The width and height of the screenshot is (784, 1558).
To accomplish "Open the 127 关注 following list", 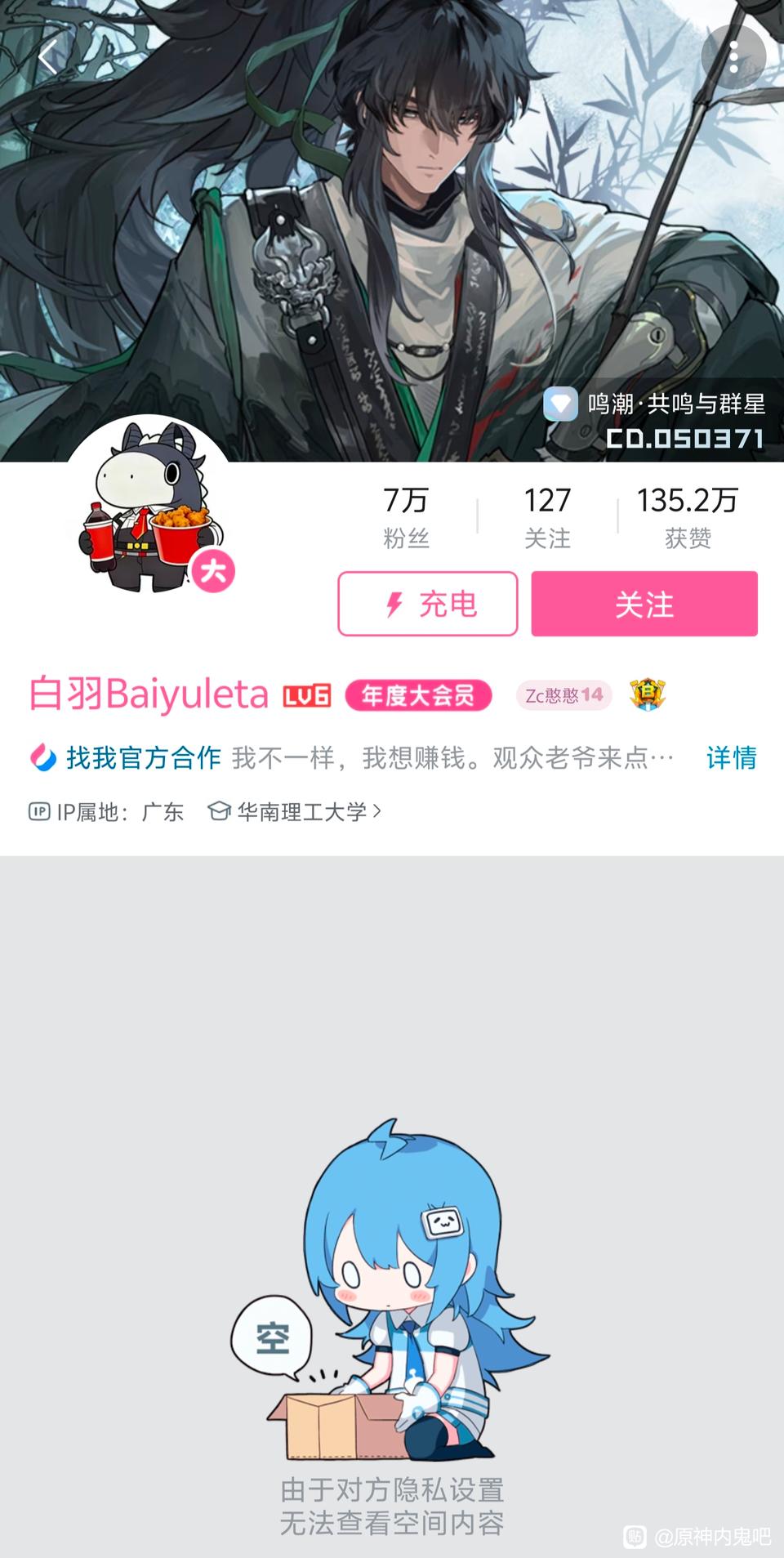I will click(547, 517).
